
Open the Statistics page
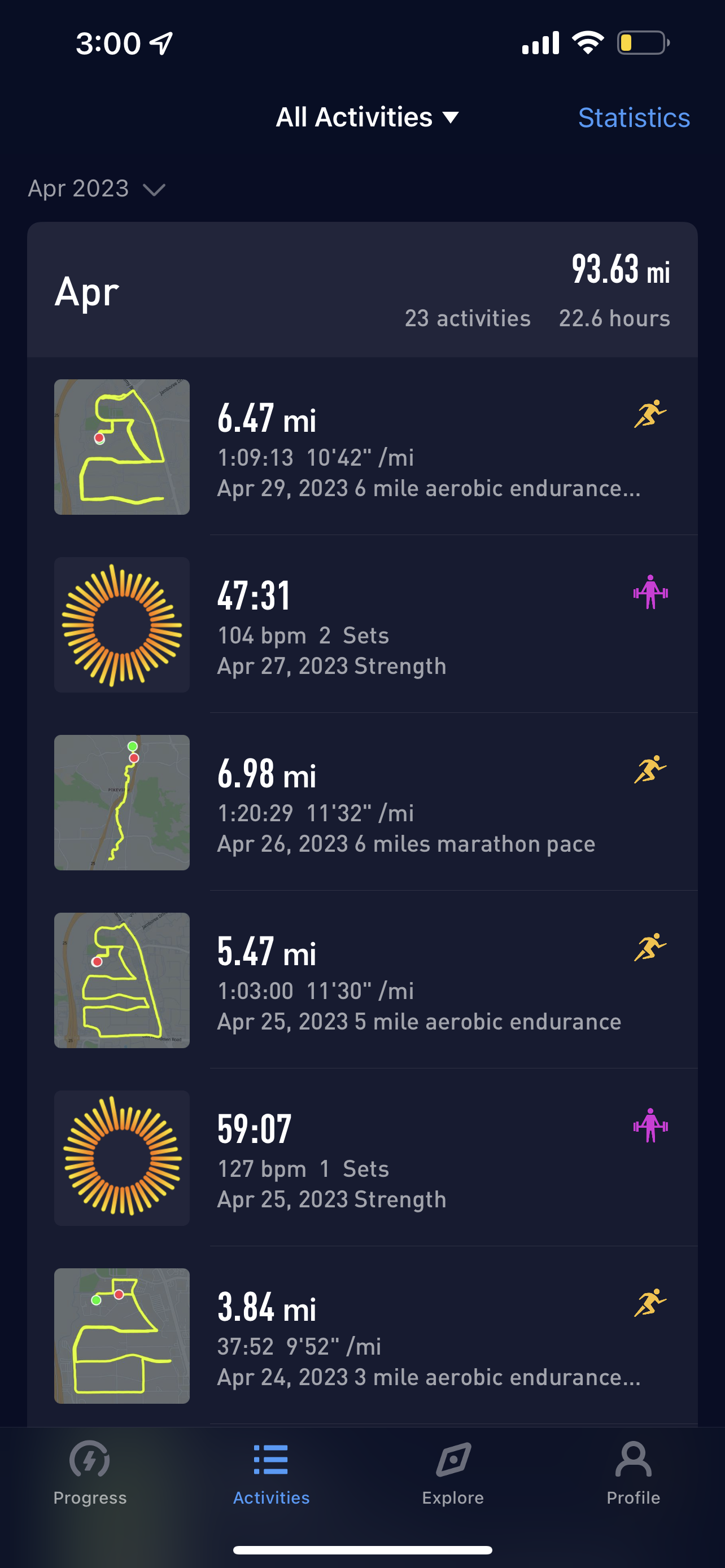[633, 117]
